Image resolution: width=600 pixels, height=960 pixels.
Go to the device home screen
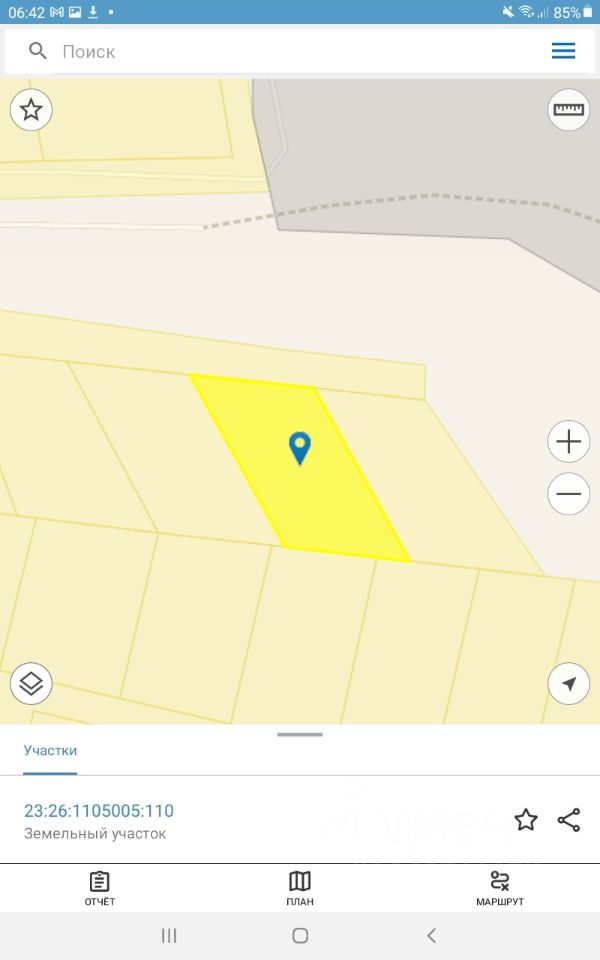click(x=300, y=936)
